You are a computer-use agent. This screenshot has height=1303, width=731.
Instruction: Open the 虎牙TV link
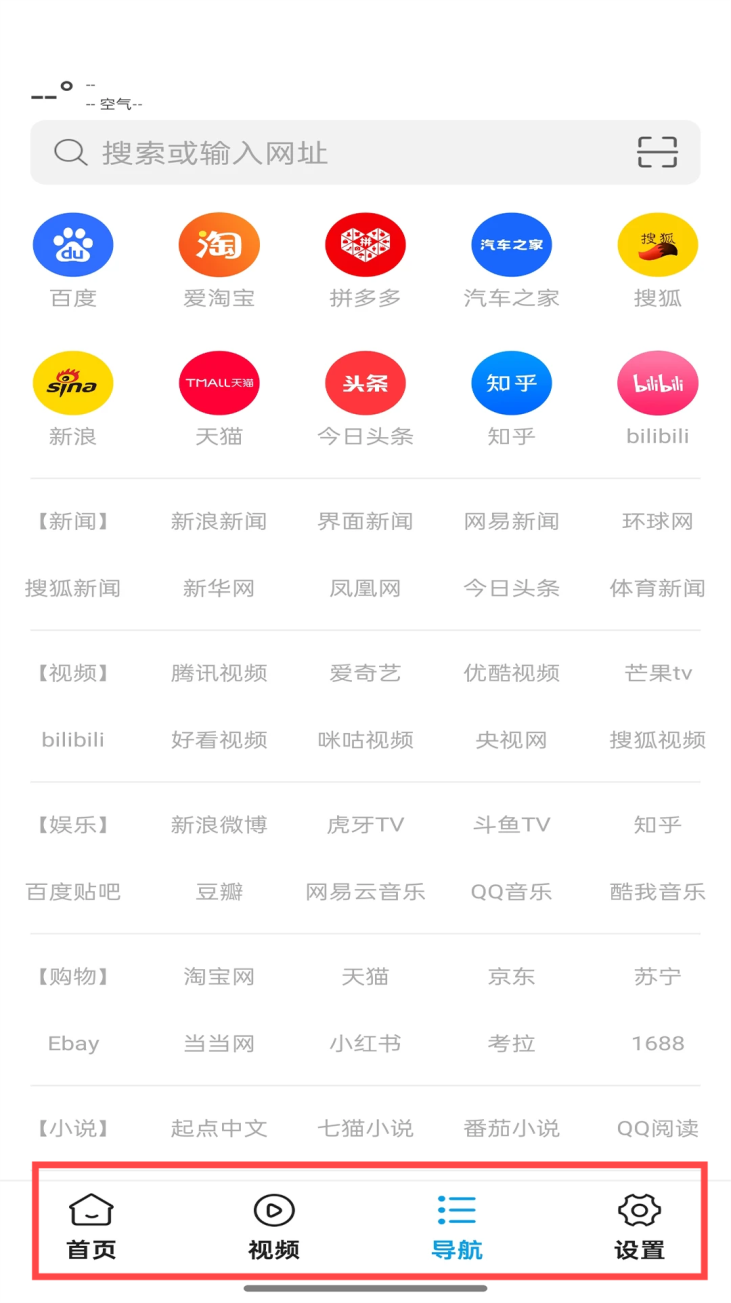click(365, 825)
